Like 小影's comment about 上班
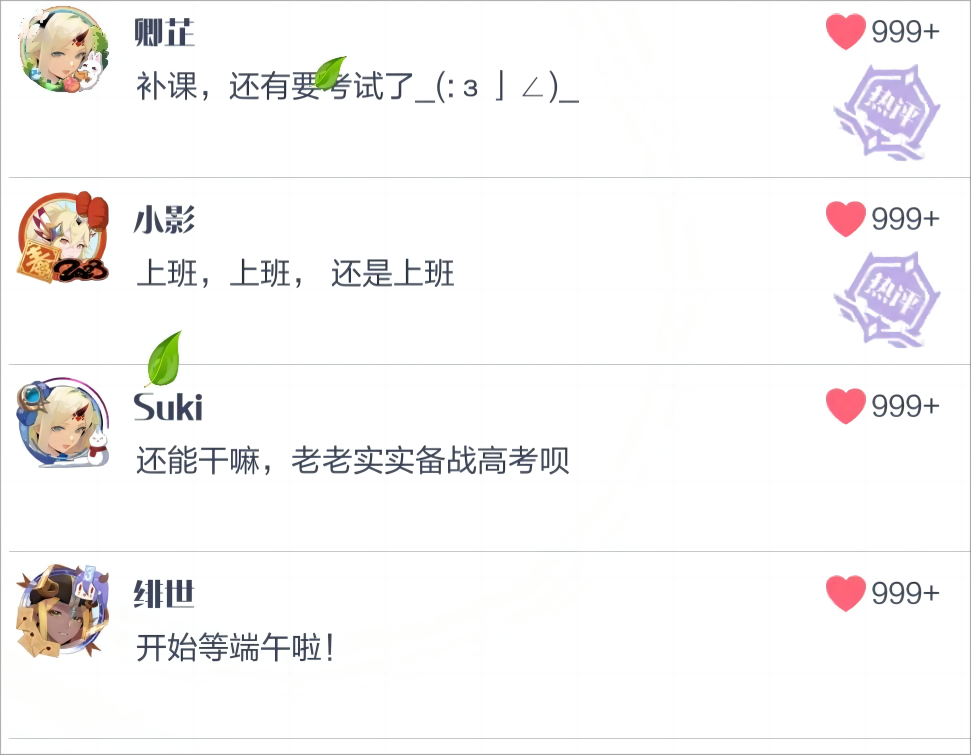 pos(845,218)
